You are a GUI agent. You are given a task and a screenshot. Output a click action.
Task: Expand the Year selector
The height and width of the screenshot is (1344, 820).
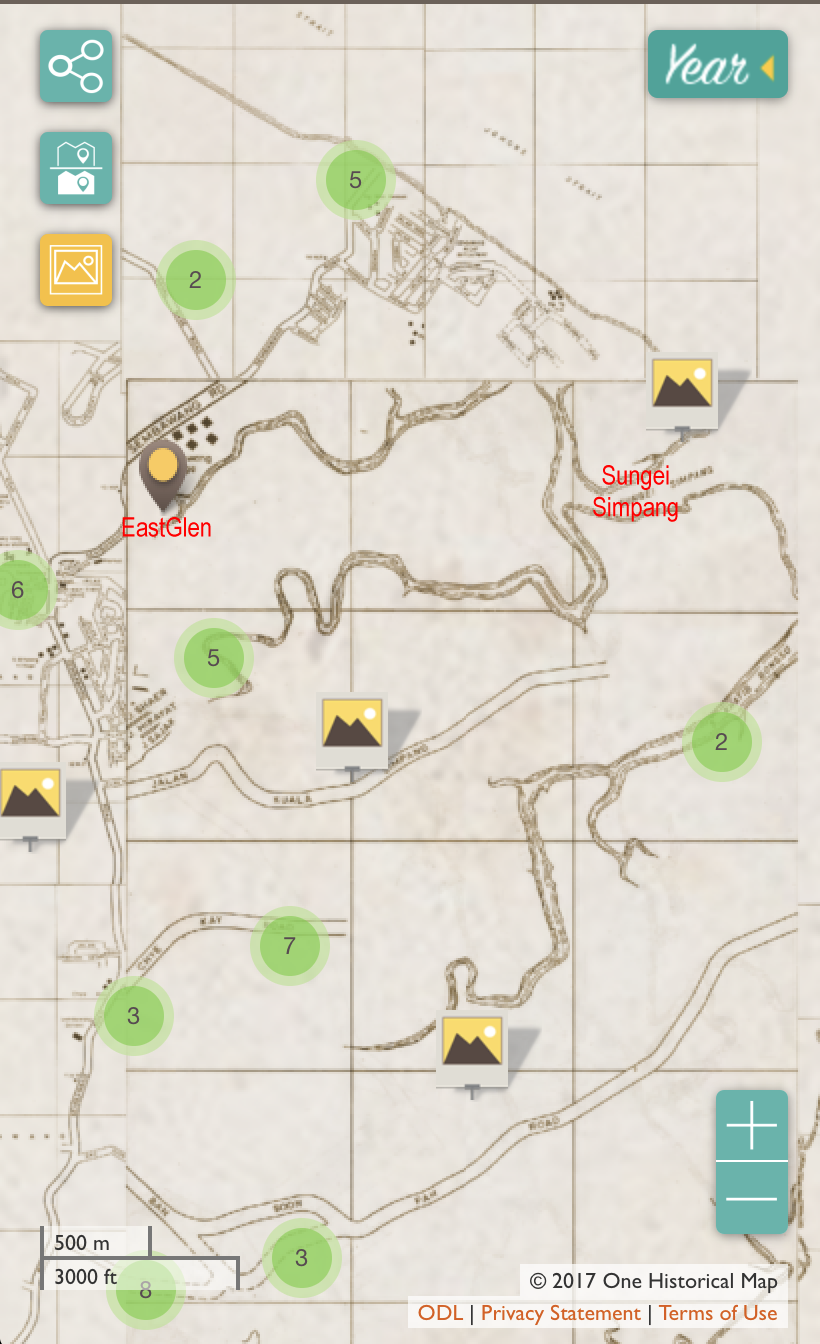(x=717, y=65)
